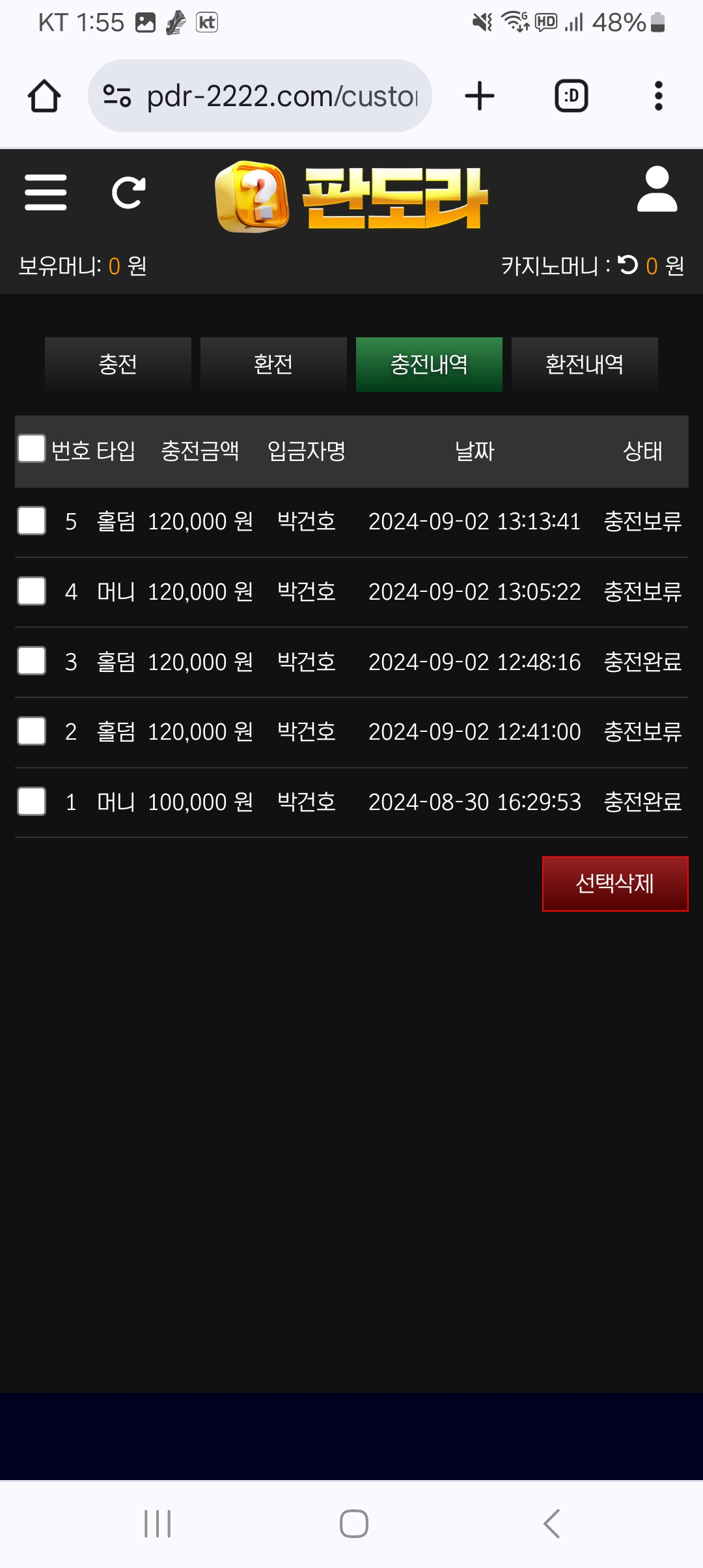Tap the 선택삭제 button
The width and height of the screenshot is (703, 1568).
pyautogui.click(x=615, y=884)
